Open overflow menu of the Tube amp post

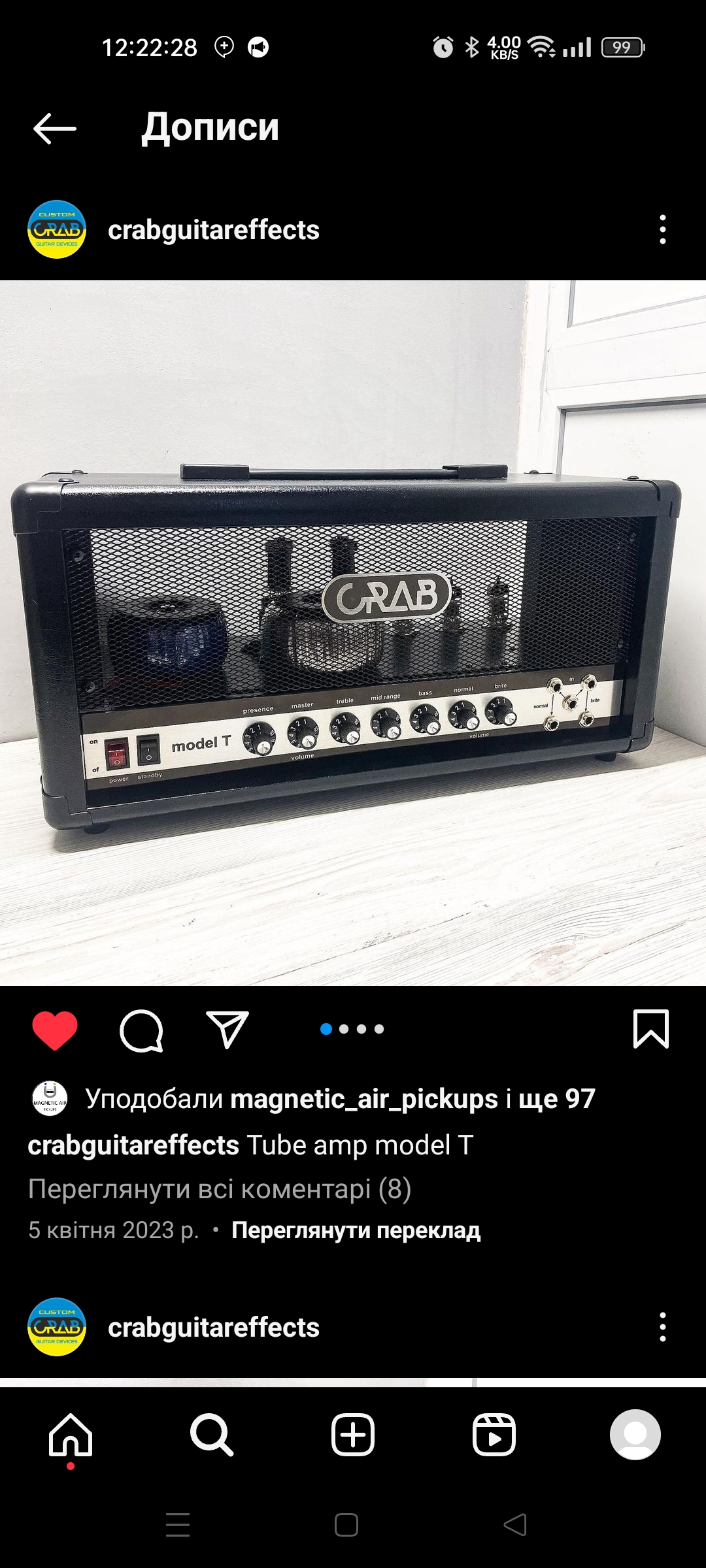(662, 230)
